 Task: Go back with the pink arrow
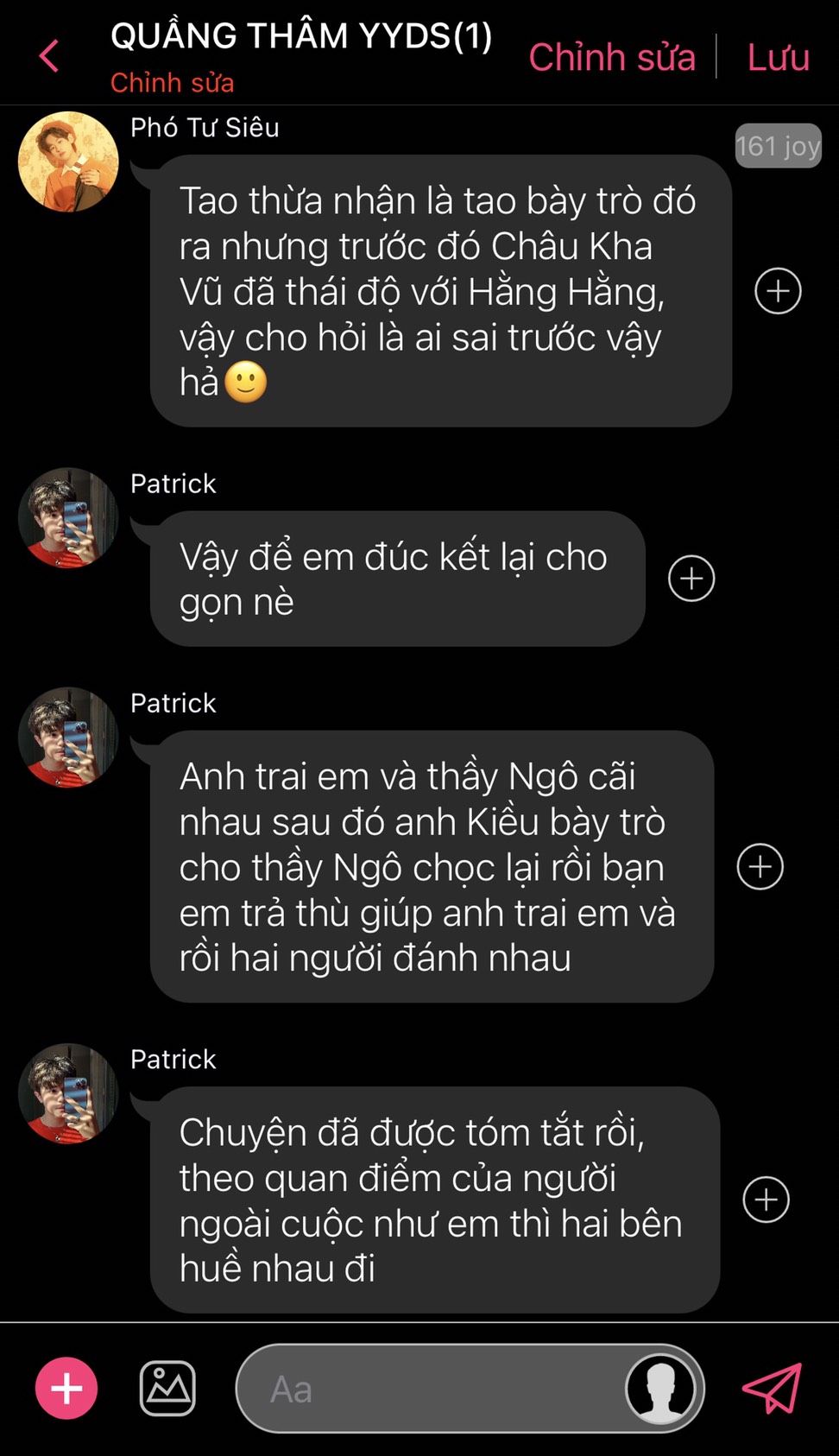[49, 56]
